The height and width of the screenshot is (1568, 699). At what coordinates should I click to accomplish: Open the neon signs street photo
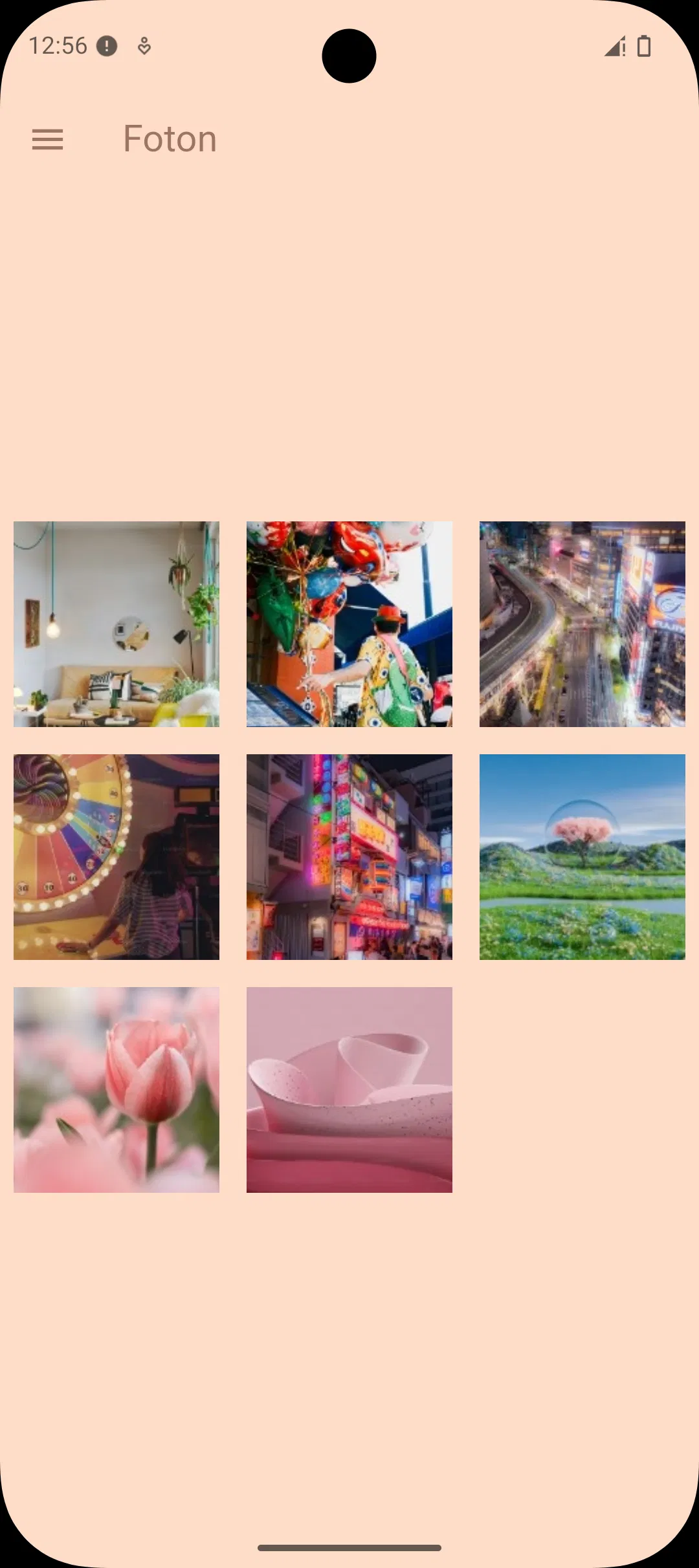tap(349, 857)
